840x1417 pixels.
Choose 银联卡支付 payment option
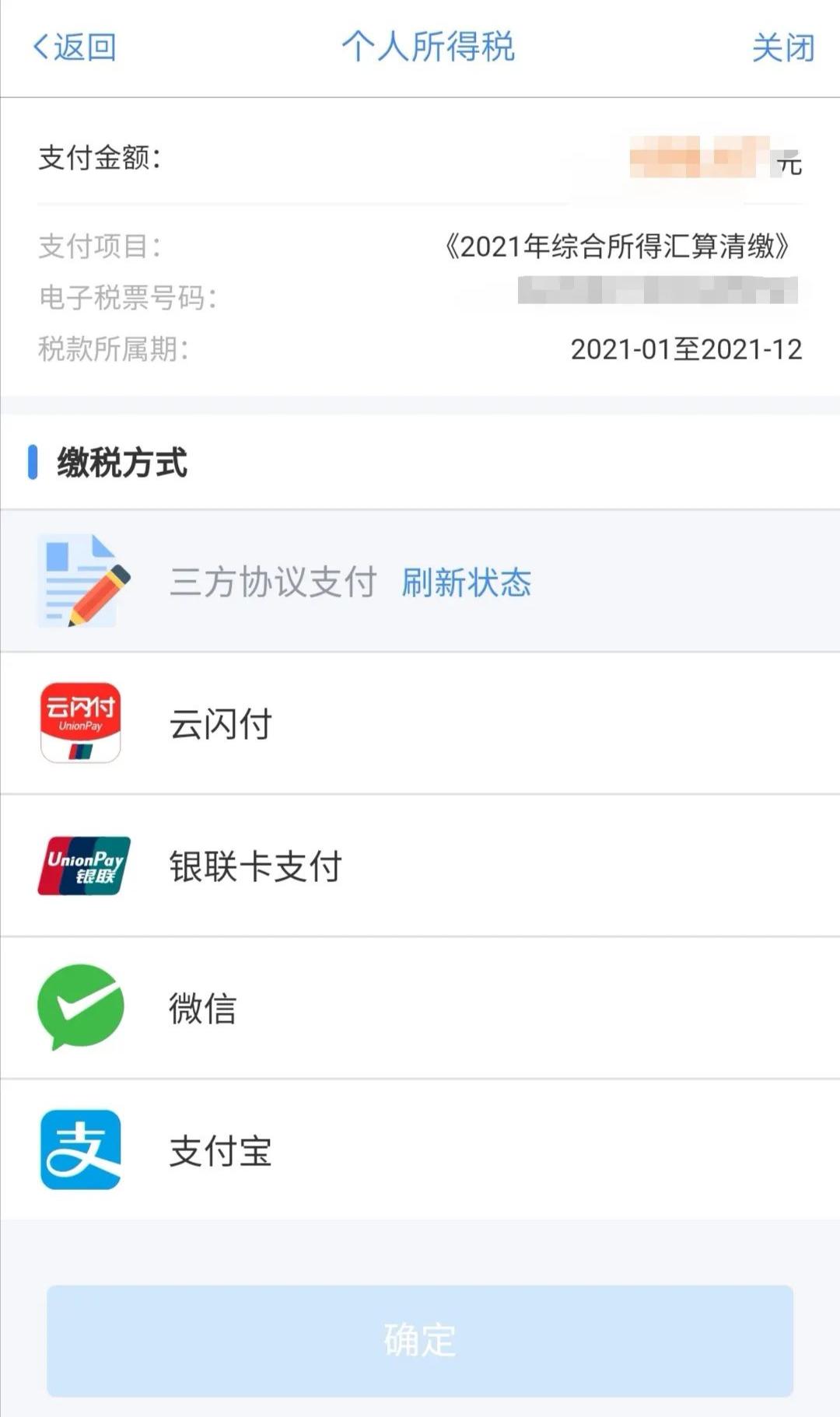click(x=255, y=865)
